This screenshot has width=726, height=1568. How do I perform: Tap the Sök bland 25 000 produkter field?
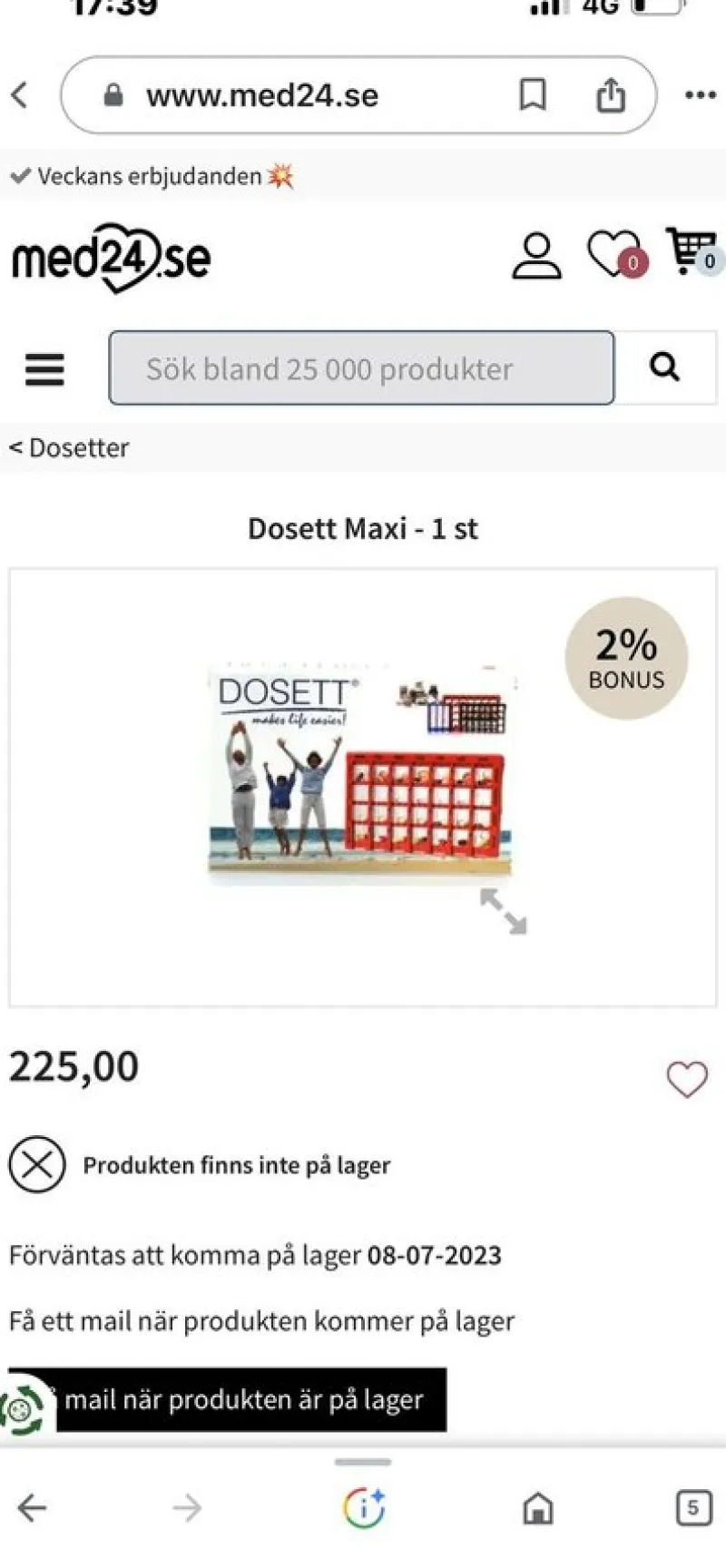[x=361, y=368]
